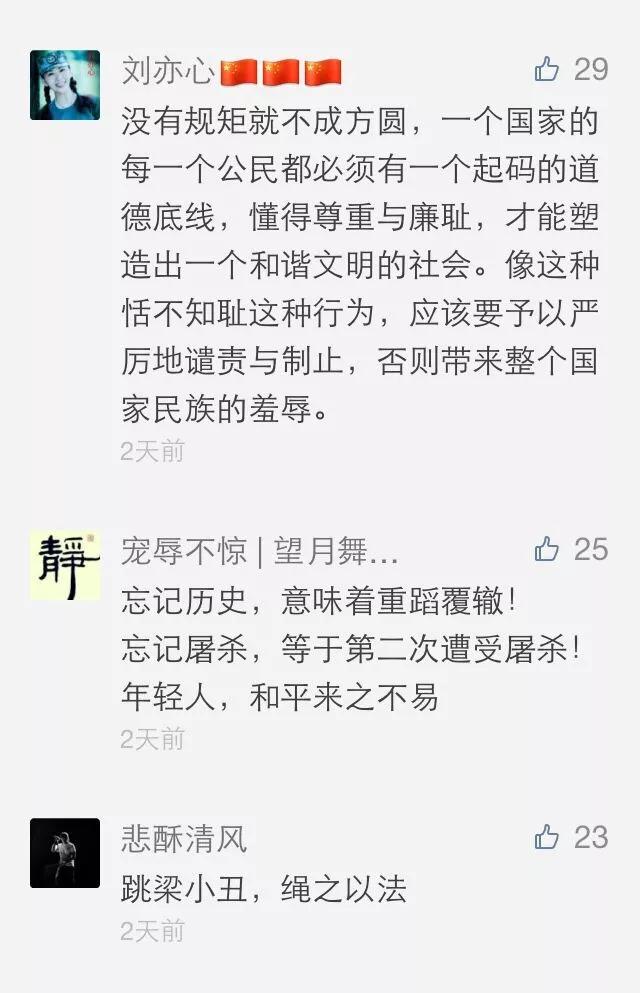Viewport: 640px width, 993px height.
Task: Like the comment by 宠辱不惊
Action: pos(547,549)
